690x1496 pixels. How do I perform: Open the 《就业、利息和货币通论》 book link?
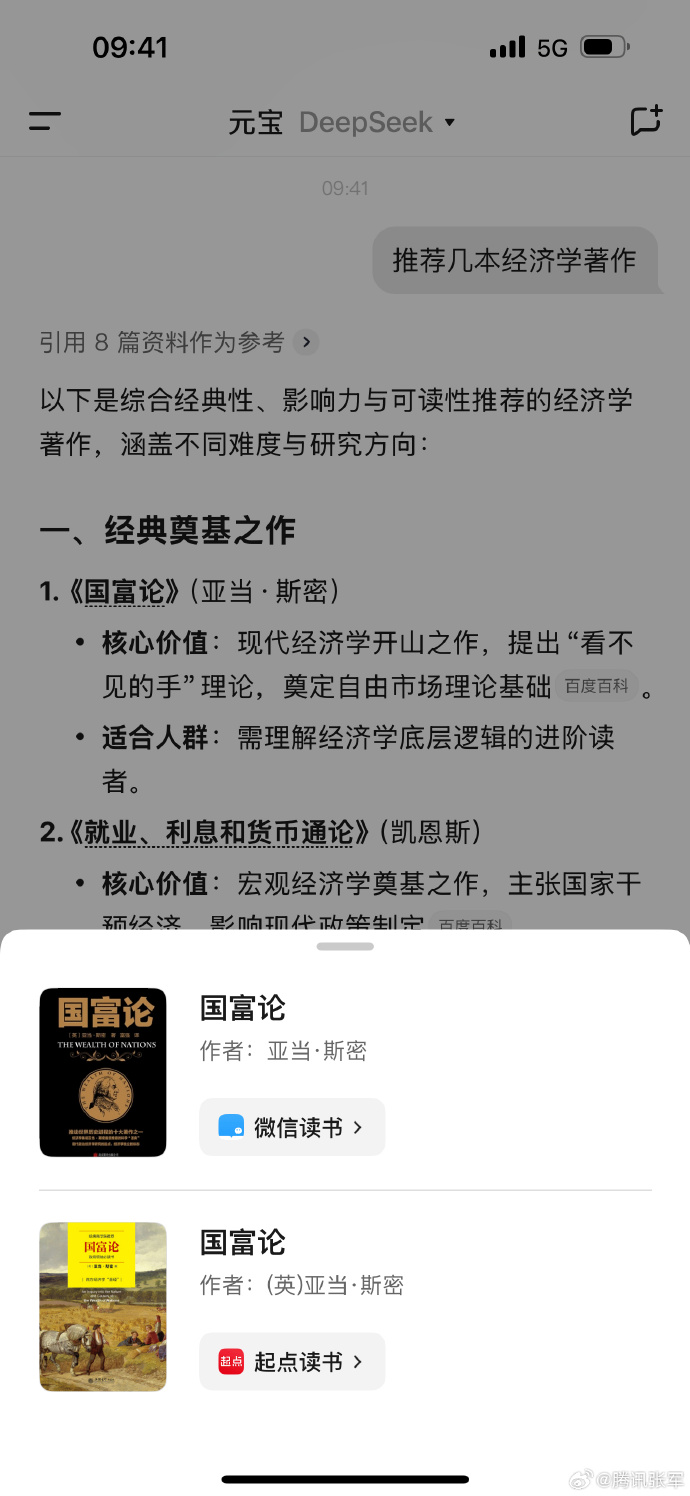221,831
